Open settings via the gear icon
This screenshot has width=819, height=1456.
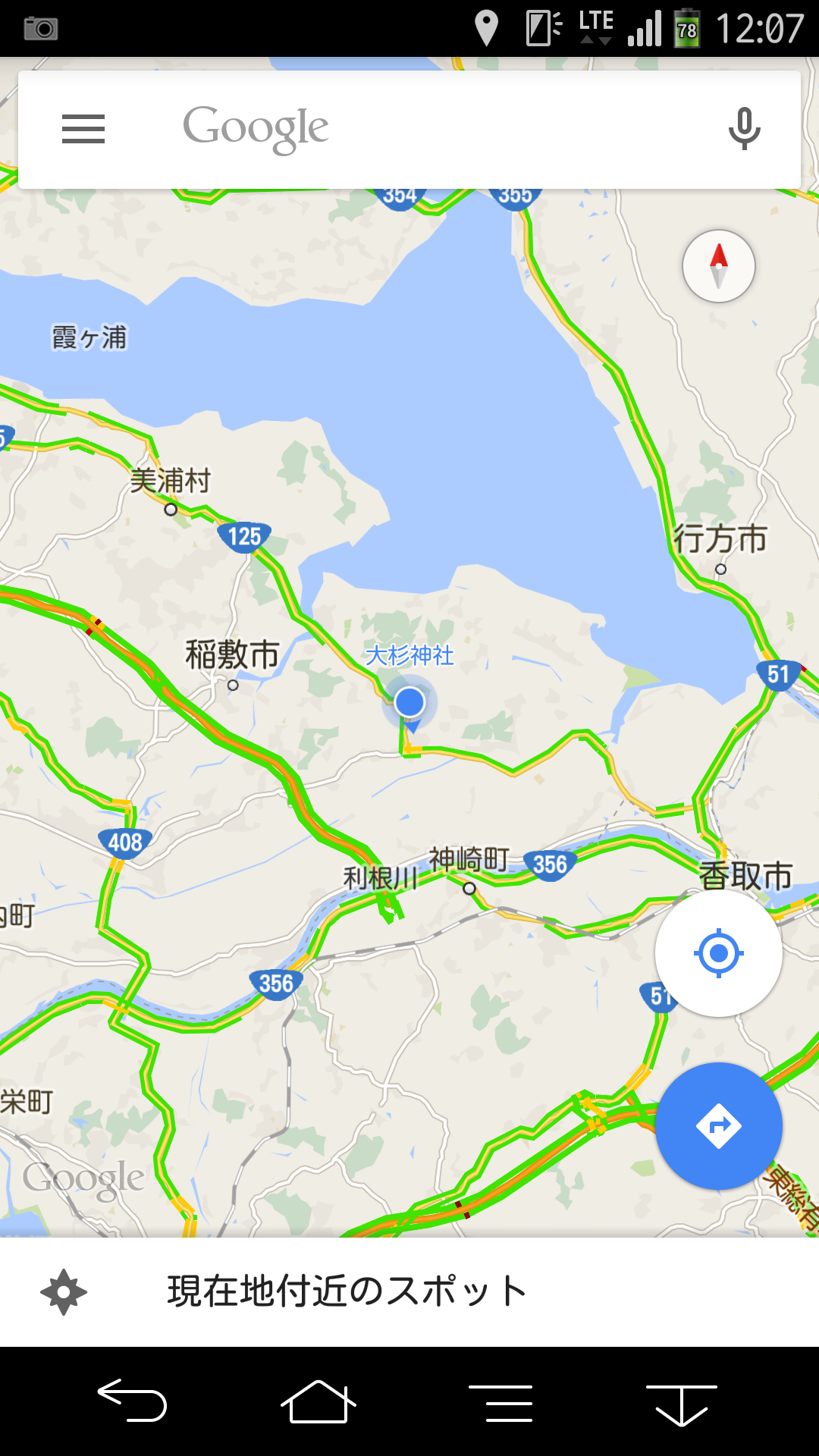pos(64,1292)
